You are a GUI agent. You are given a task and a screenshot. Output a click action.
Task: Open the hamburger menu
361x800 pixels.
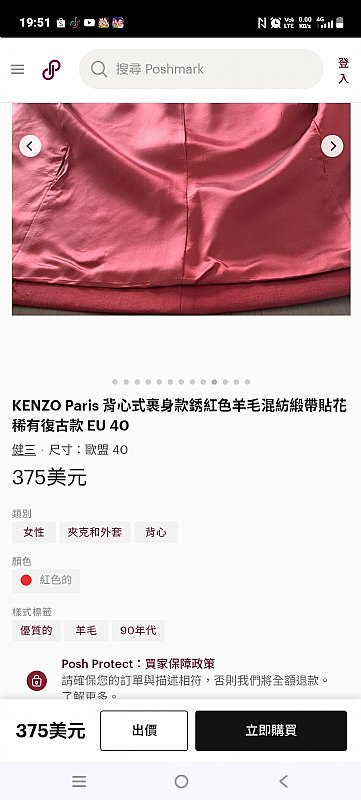pyautogui.click(x=17, y=69)
